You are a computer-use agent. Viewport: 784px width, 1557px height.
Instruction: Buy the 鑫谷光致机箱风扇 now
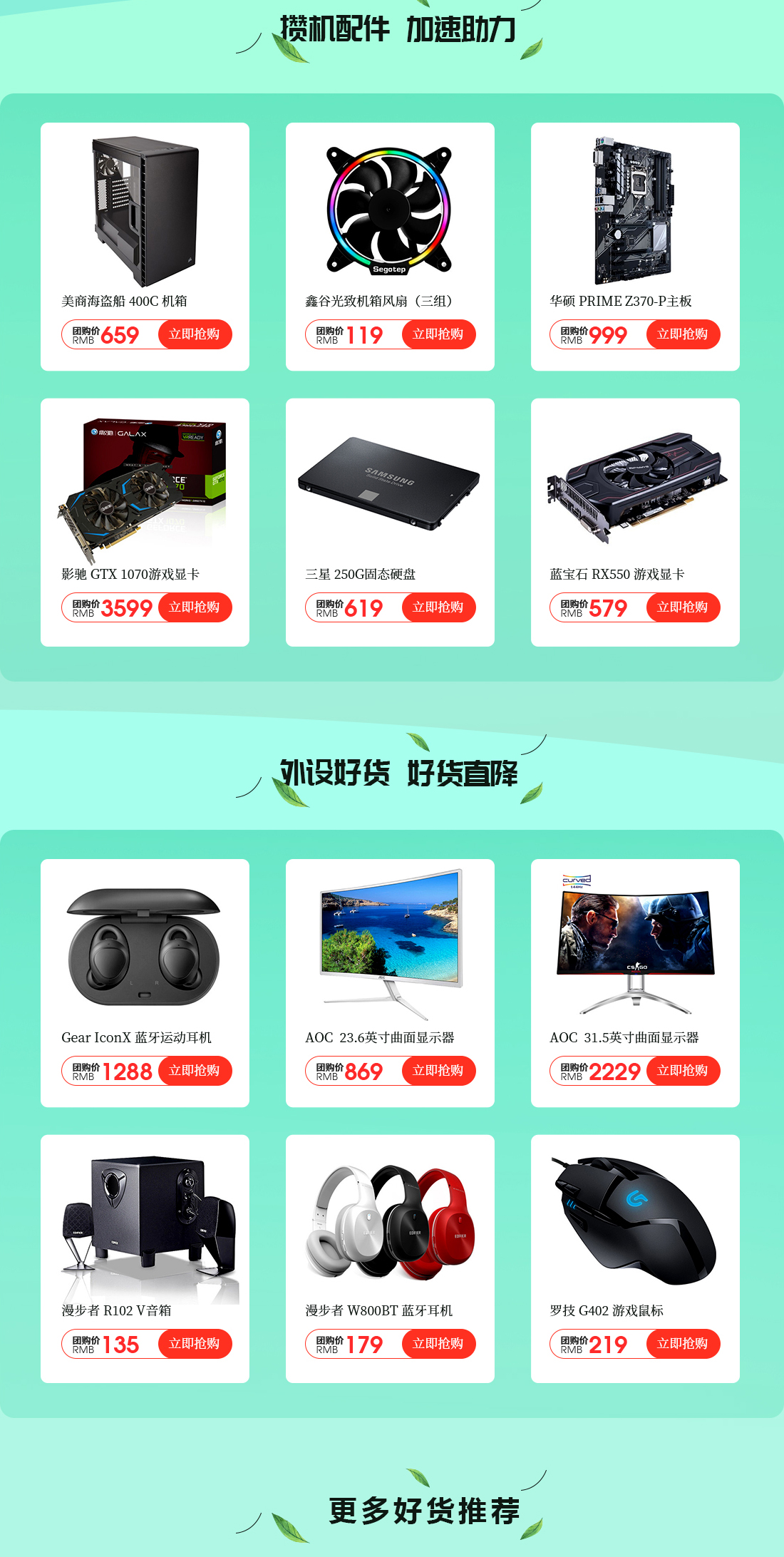(438, 334)
